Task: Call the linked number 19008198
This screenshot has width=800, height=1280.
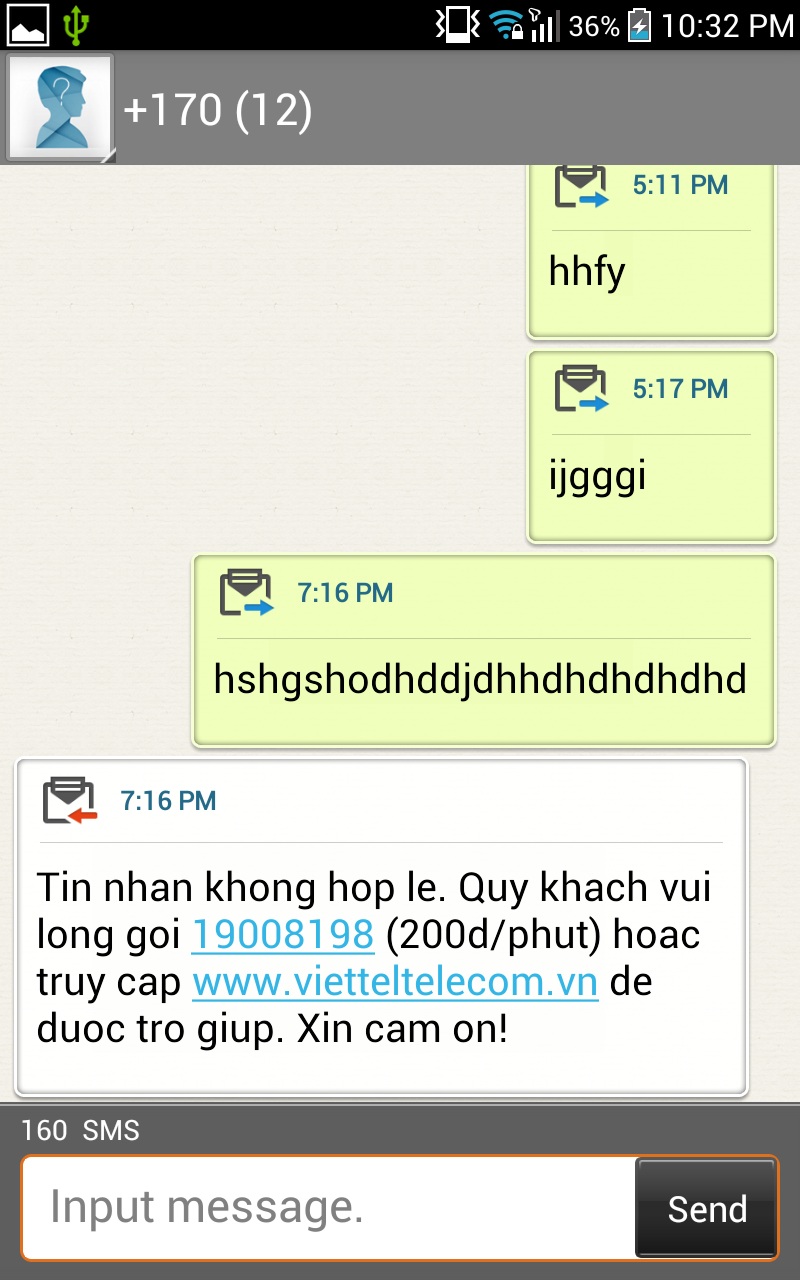Action: tap(282, 935)
